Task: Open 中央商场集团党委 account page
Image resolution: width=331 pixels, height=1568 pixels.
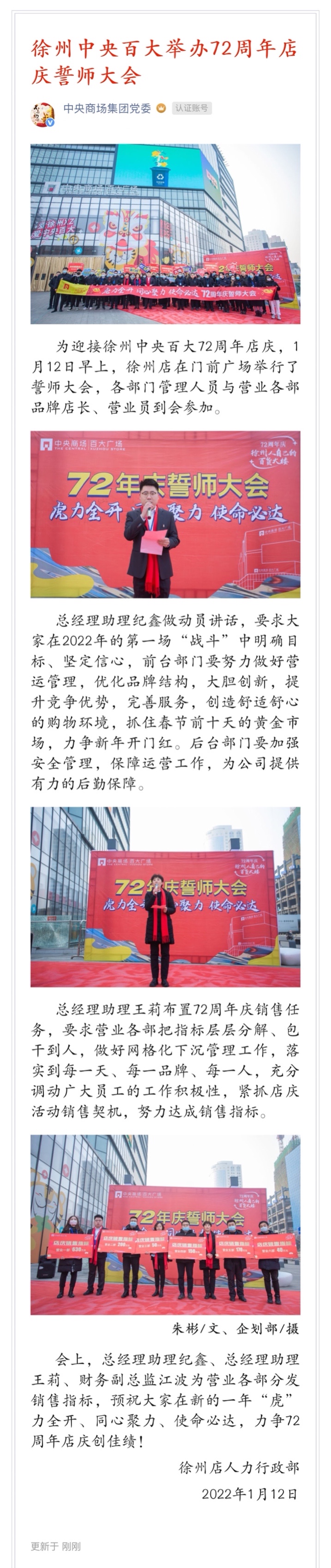Action: pyautogui.click(x=107, y=108)
